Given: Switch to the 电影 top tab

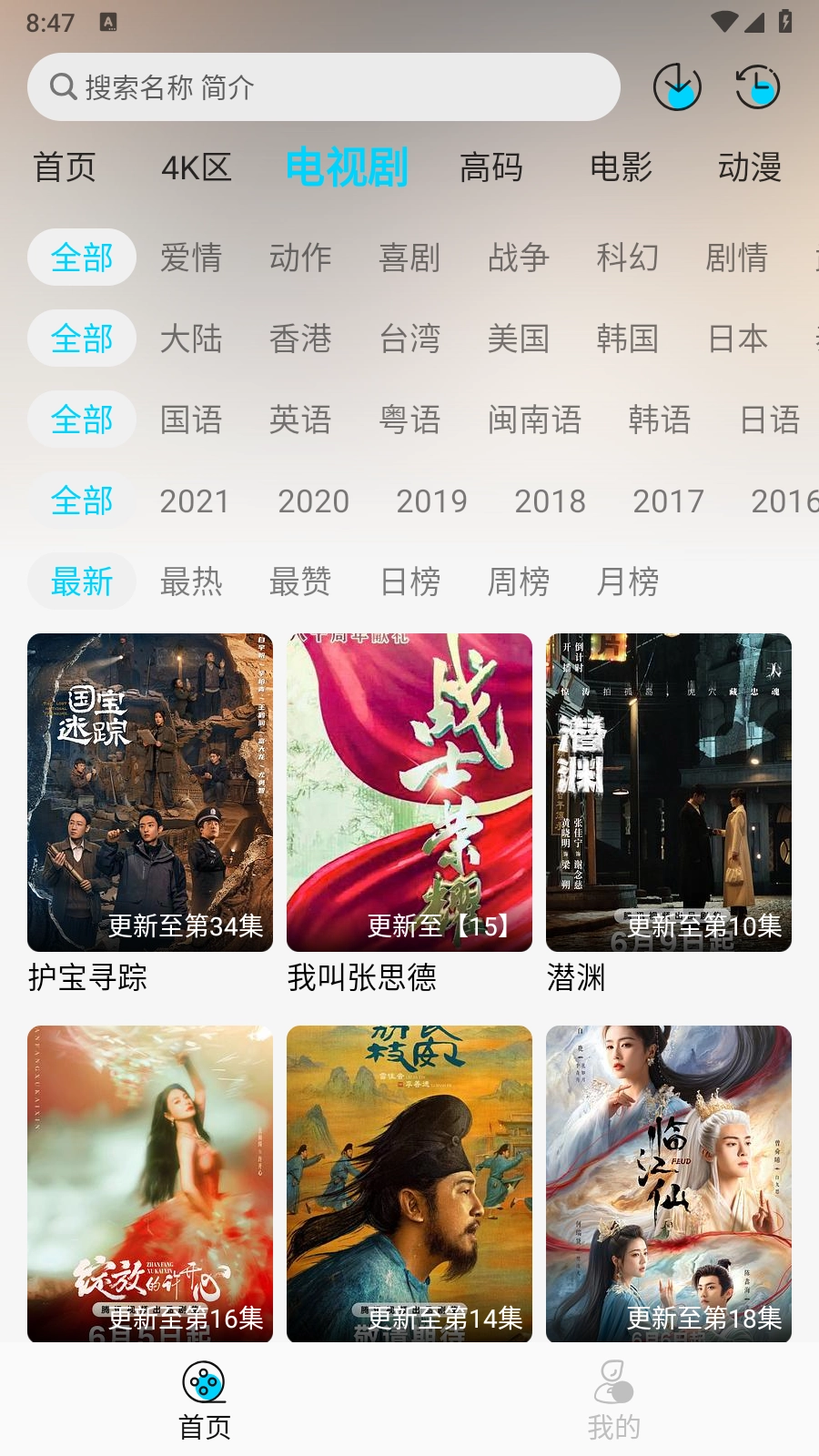Looking at the screenshot, I should click(x=621, y=167).
